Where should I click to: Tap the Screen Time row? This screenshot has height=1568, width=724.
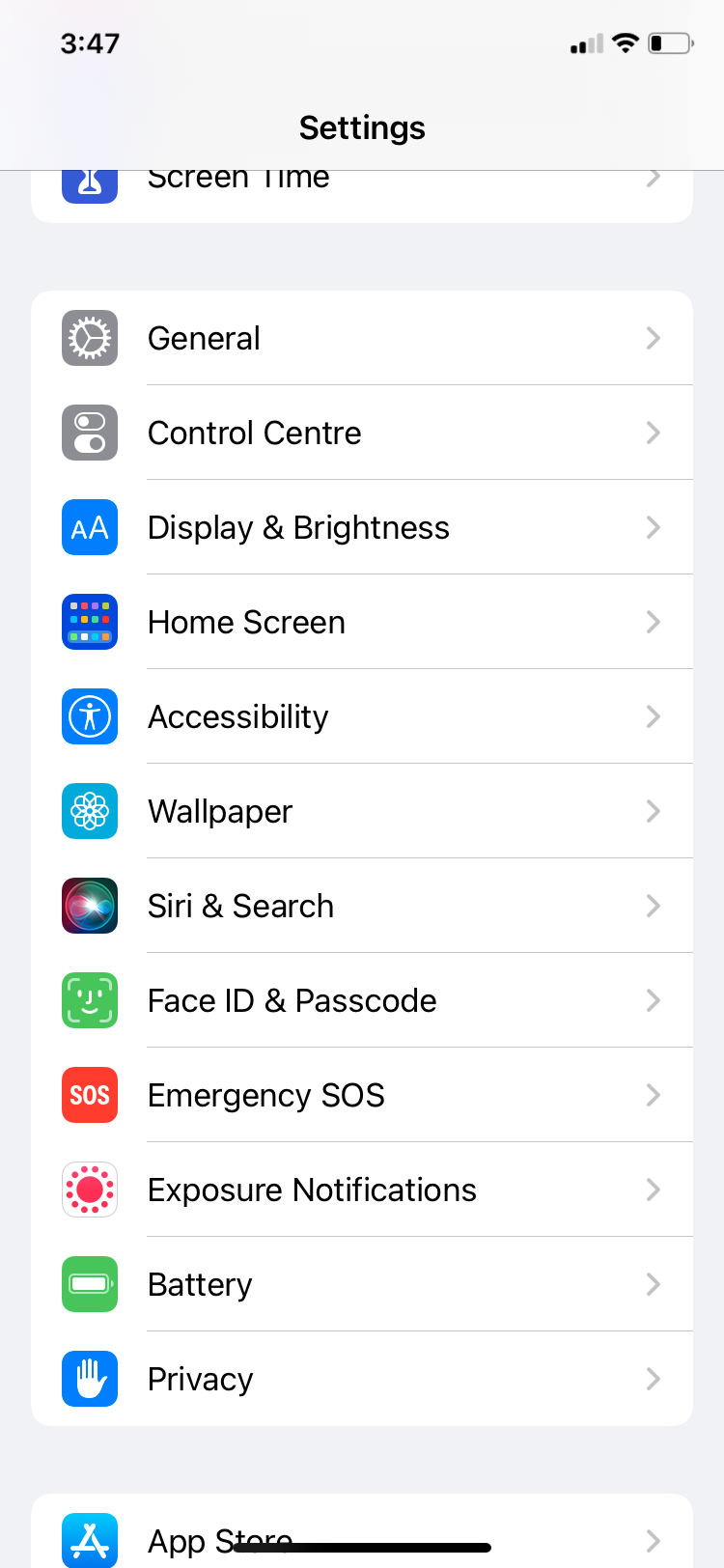click(x=362, y=196)
